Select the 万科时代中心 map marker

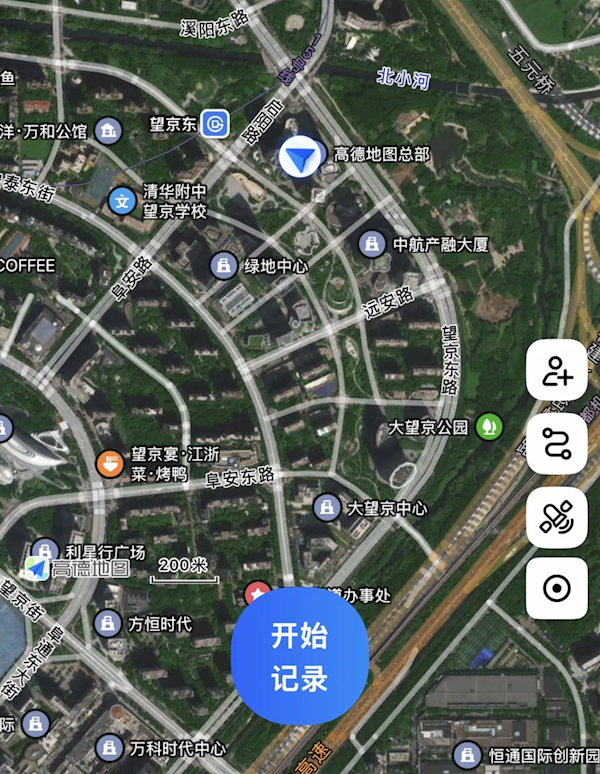(108, 748)
